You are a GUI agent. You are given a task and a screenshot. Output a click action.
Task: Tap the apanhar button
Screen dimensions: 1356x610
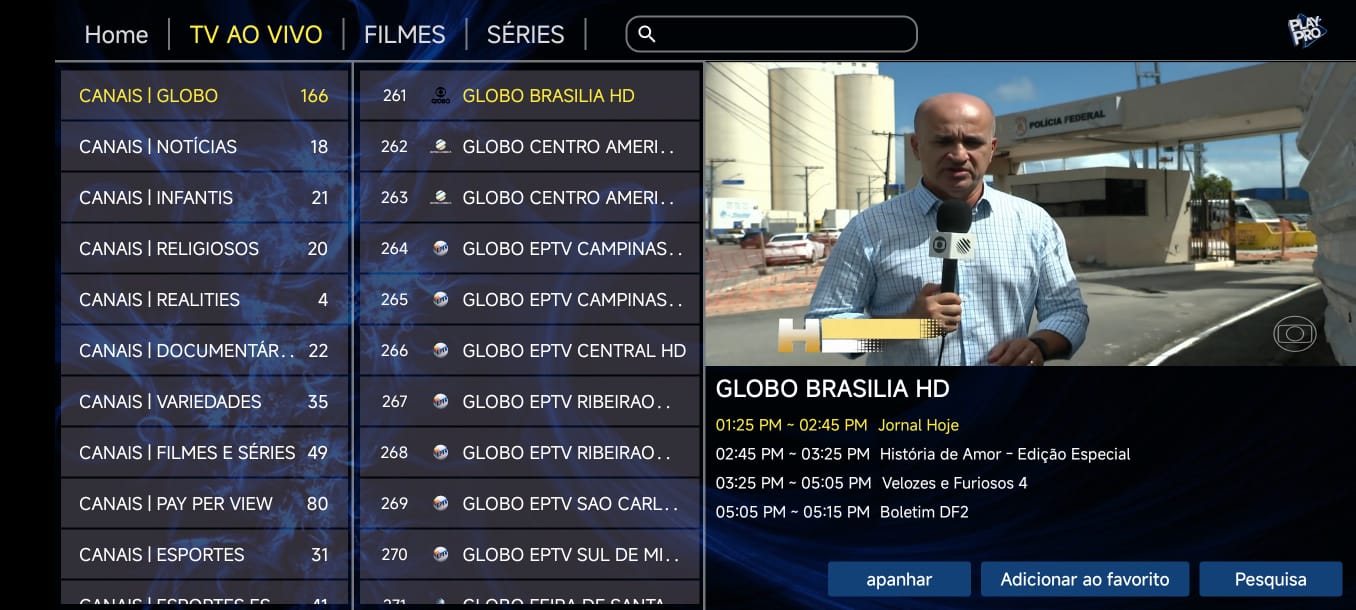click(899, 579)
